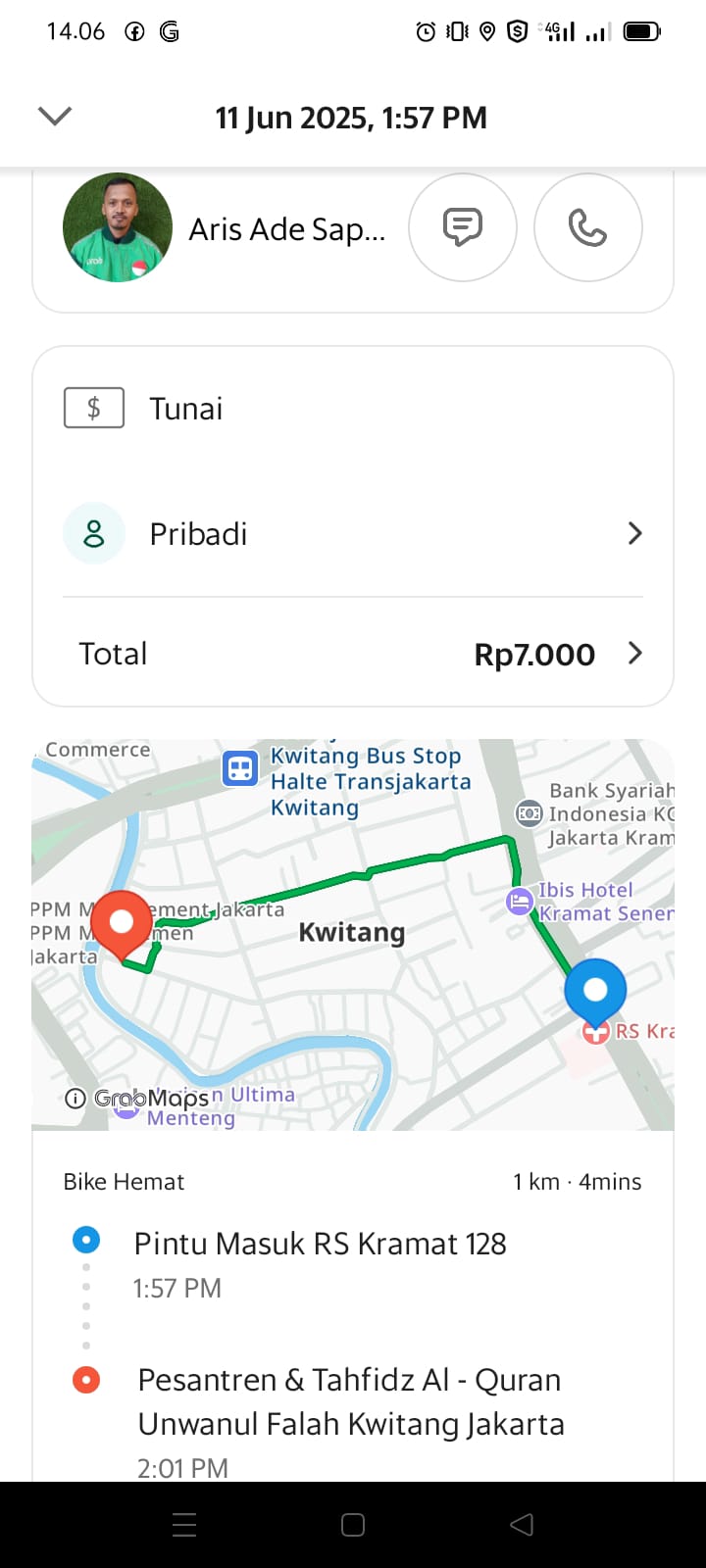The height and width of the screenshot is (1568, 706).
Task: Go to the system home button
Action: pyautogui.click(x=353, y=1524)
